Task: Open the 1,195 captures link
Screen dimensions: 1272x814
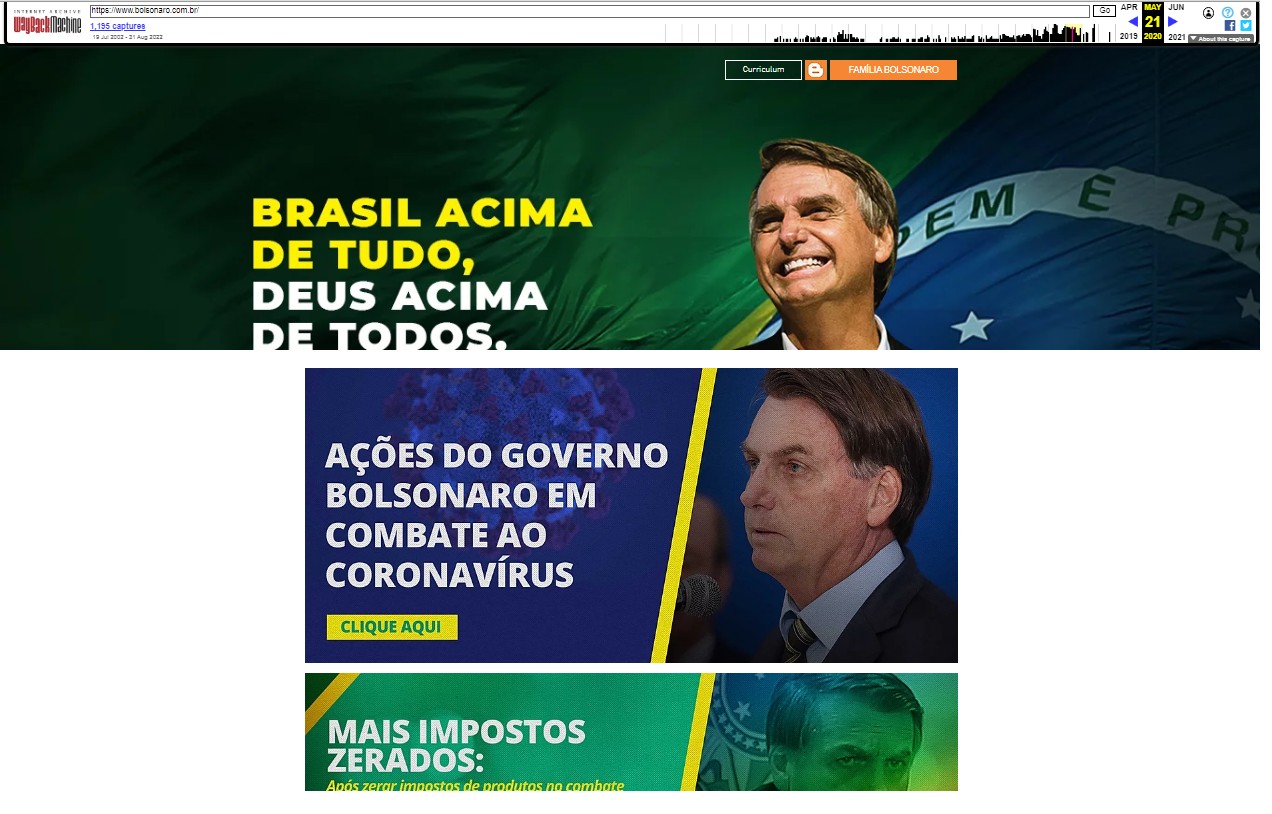Action: (x=117, y=26)
